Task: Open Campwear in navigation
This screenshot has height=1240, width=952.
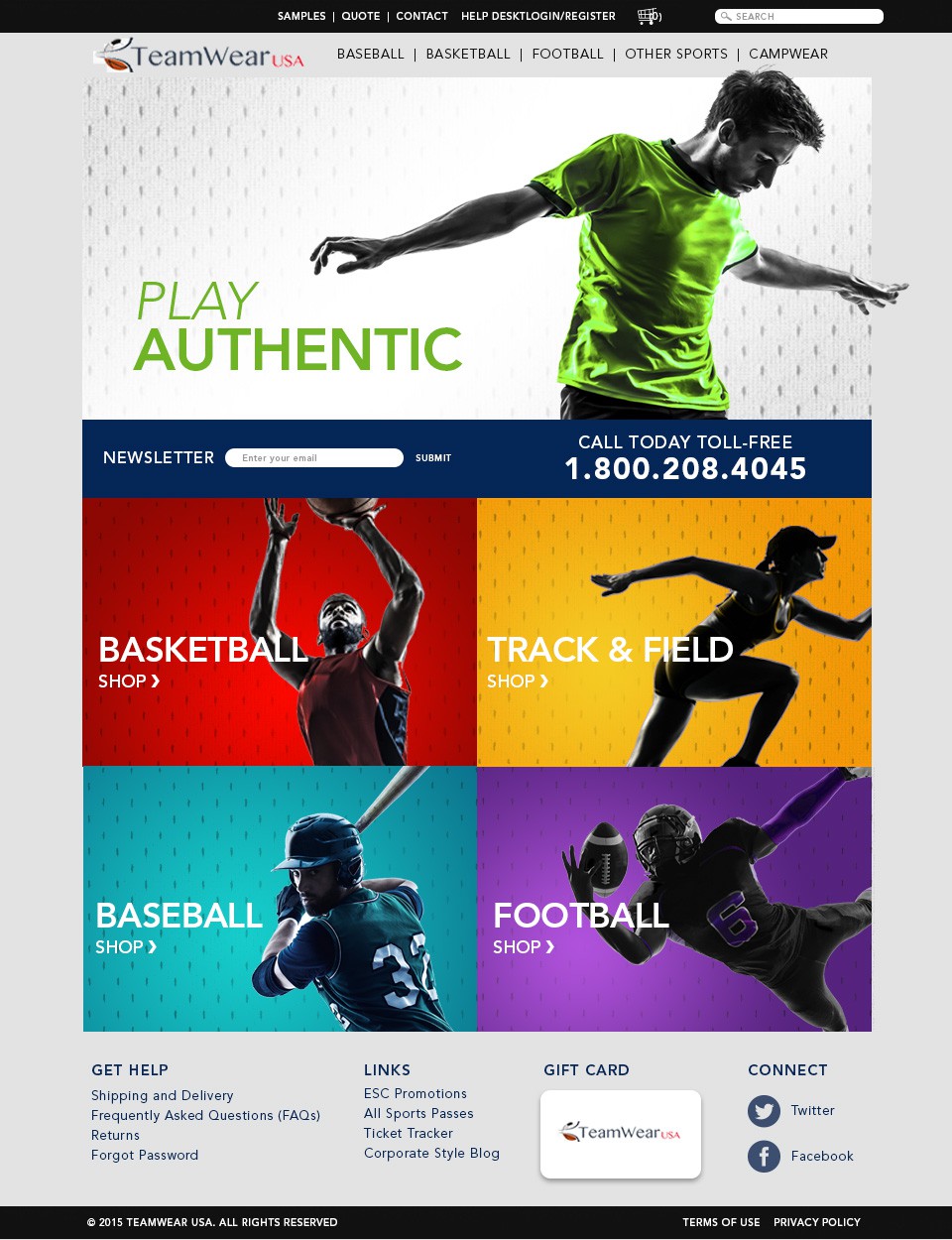Action: [788, 54]
